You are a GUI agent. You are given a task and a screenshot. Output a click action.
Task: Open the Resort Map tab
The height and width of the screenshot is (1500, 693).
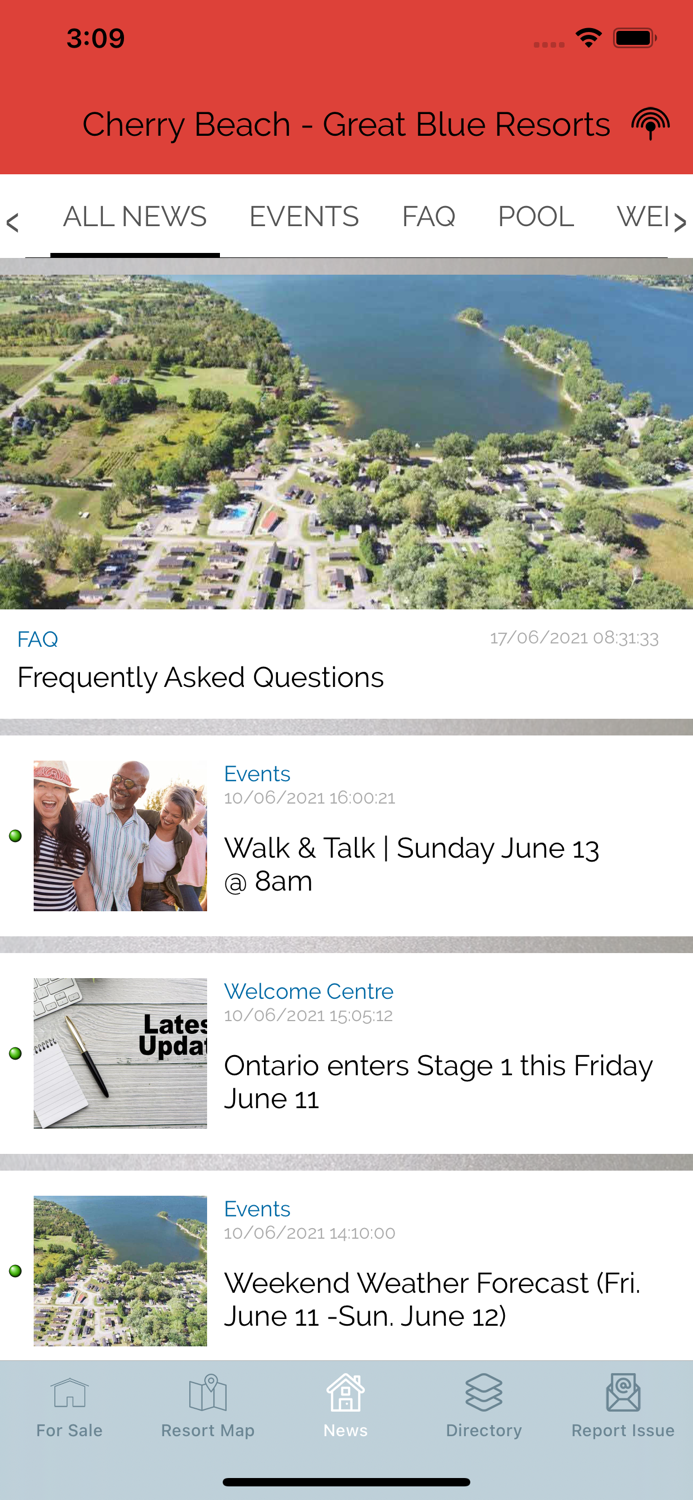[208, 1408]
